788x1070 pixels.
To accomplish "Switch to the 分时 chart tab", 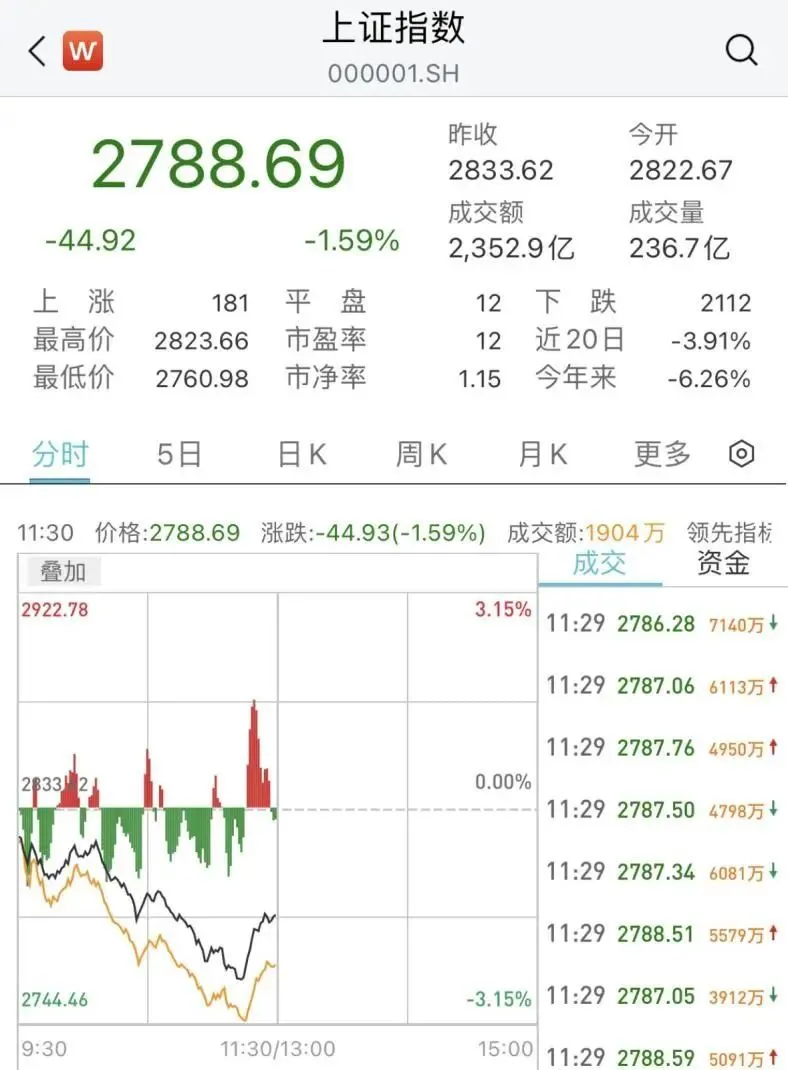I will point(60,455).
